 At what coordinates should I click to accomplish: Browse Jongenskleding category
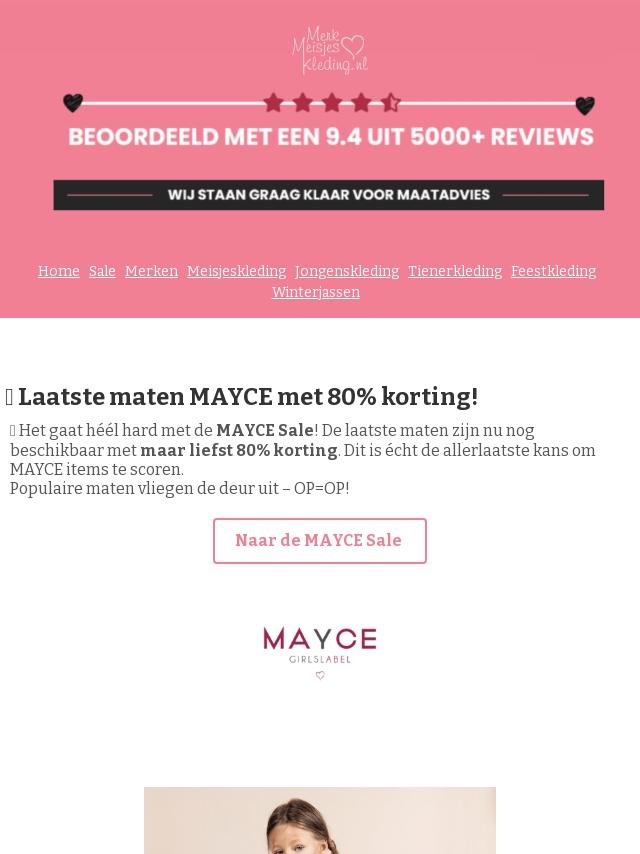(347, 271)
